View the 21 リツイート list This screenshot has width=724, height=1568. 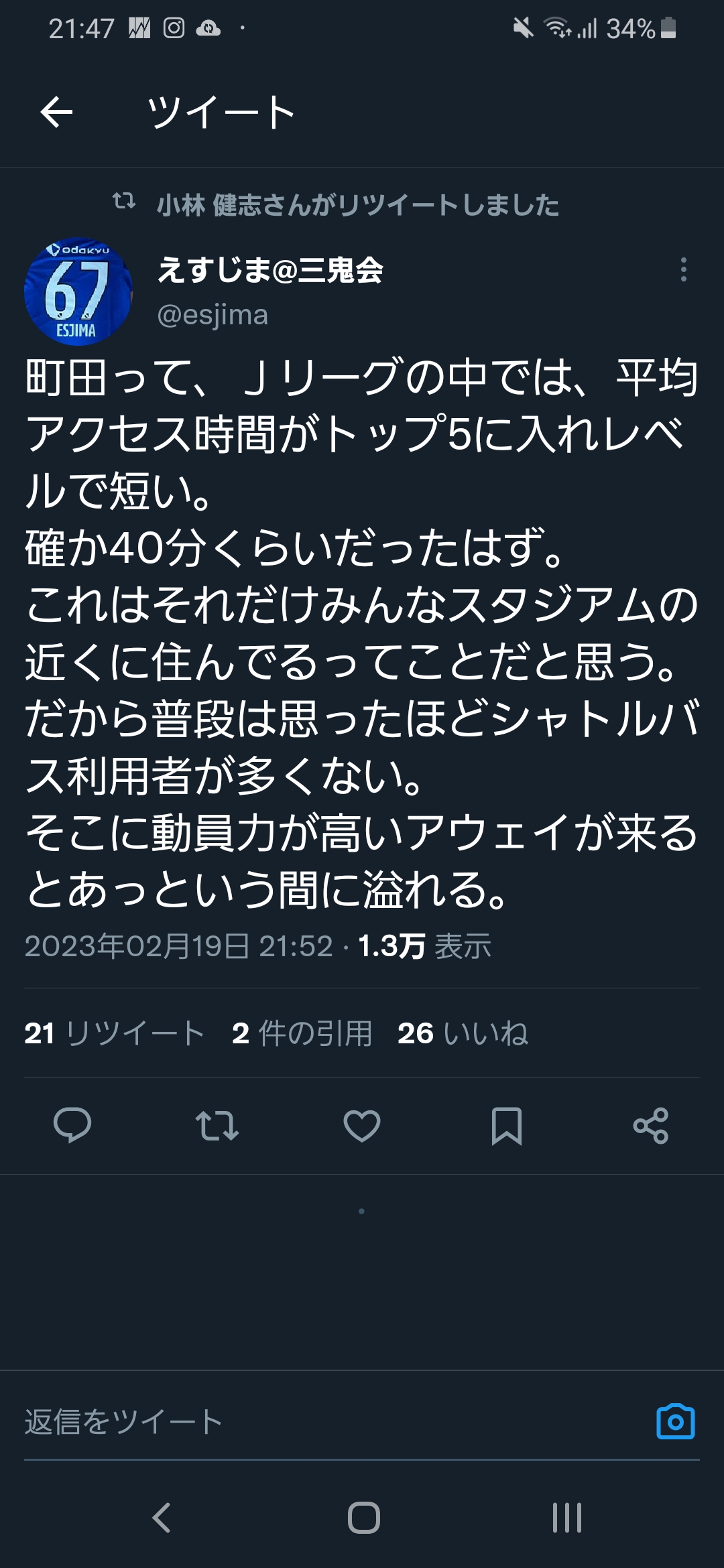tap(114, 1033)
